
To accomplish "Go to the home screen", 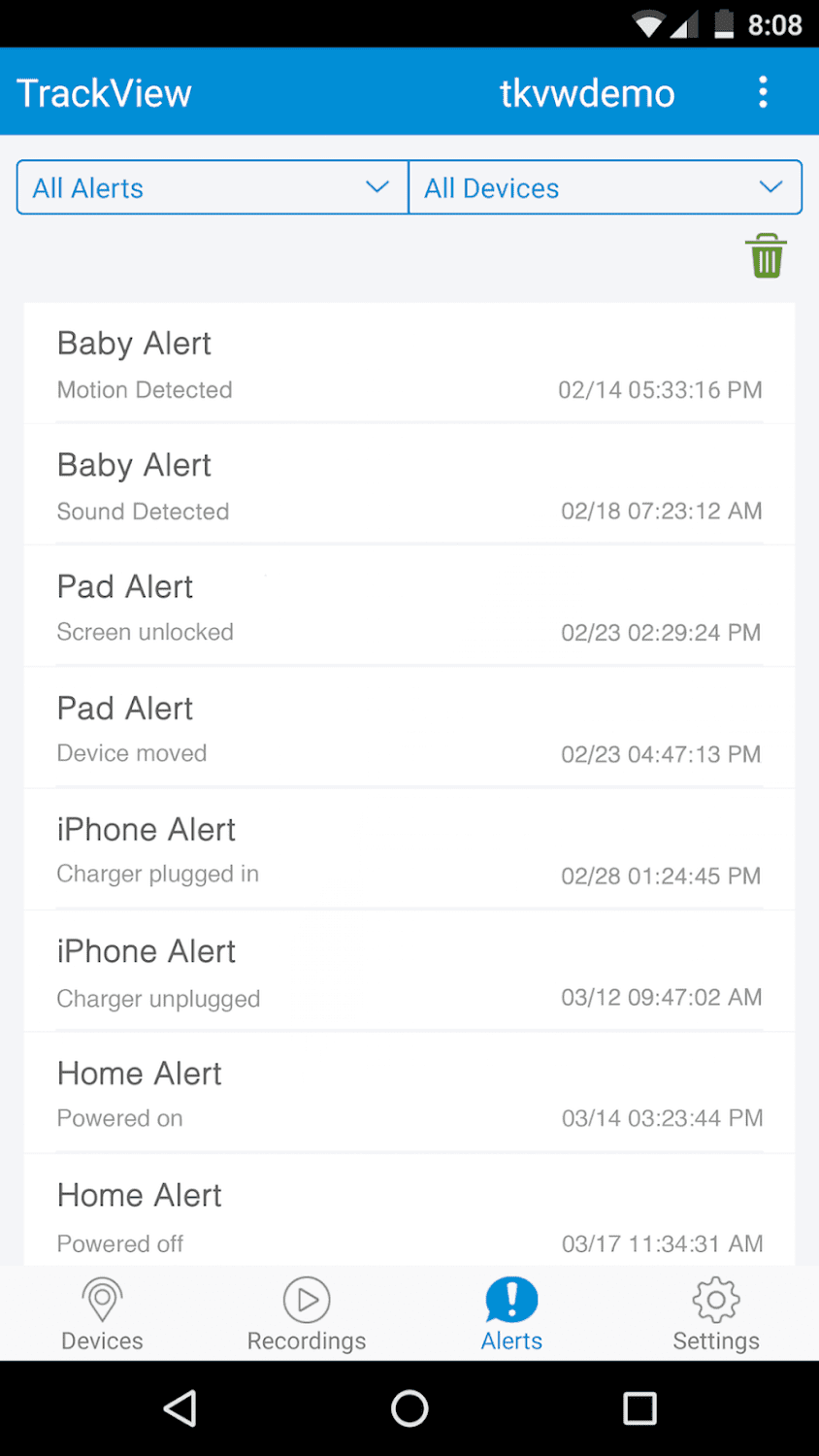I will coord(409,1408).
